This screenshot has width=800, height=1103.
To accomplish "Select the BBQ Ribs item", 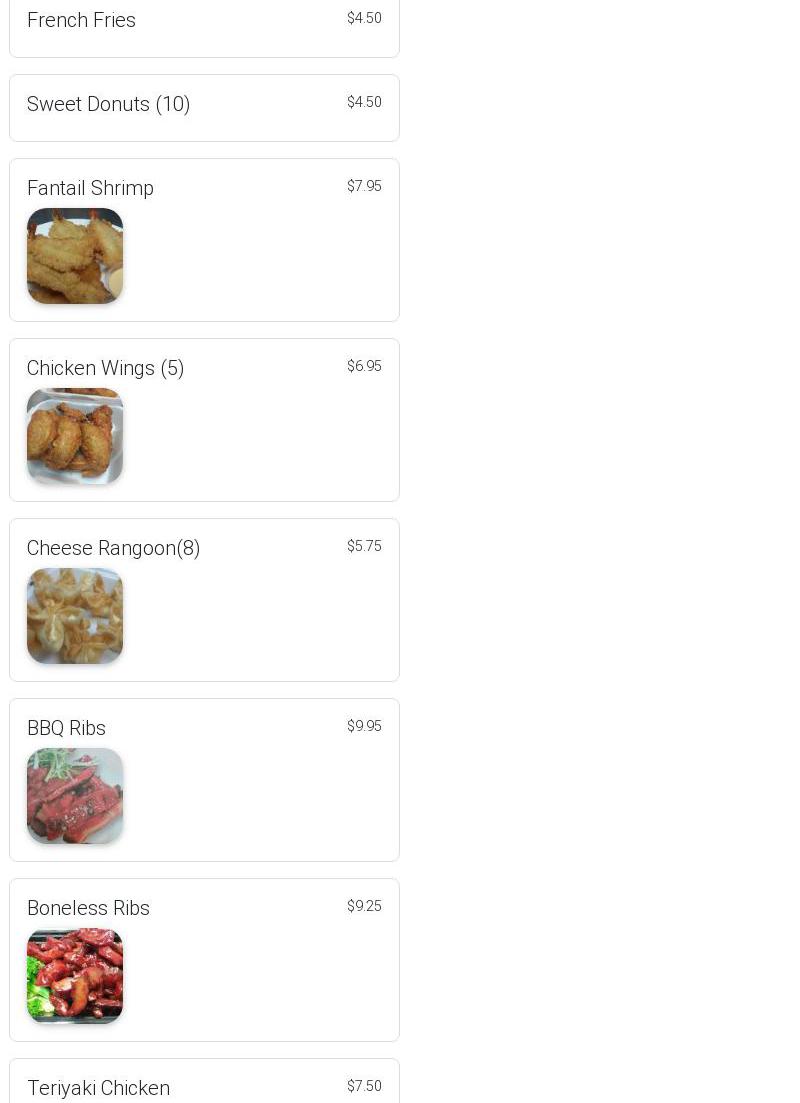I will [204, 780].
